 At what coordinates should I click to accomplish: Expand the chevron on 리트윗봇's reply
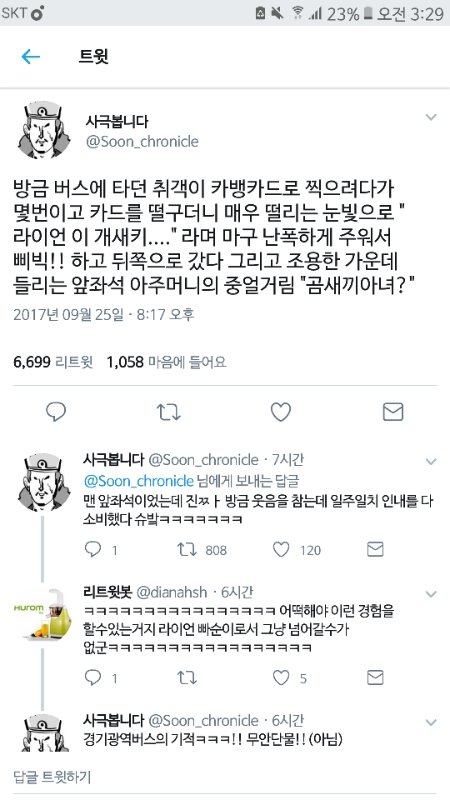[431, 594]
